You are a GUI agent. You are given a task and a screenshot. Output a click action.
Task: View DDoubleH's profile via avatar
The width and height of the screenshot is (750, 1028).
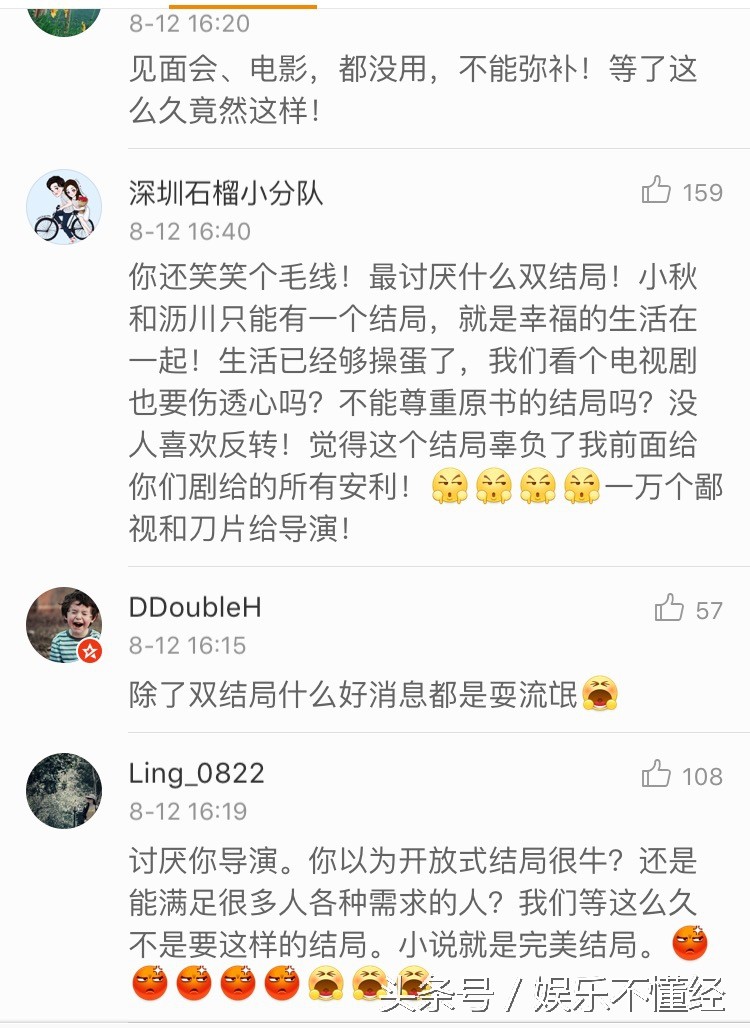pos(64,625)
